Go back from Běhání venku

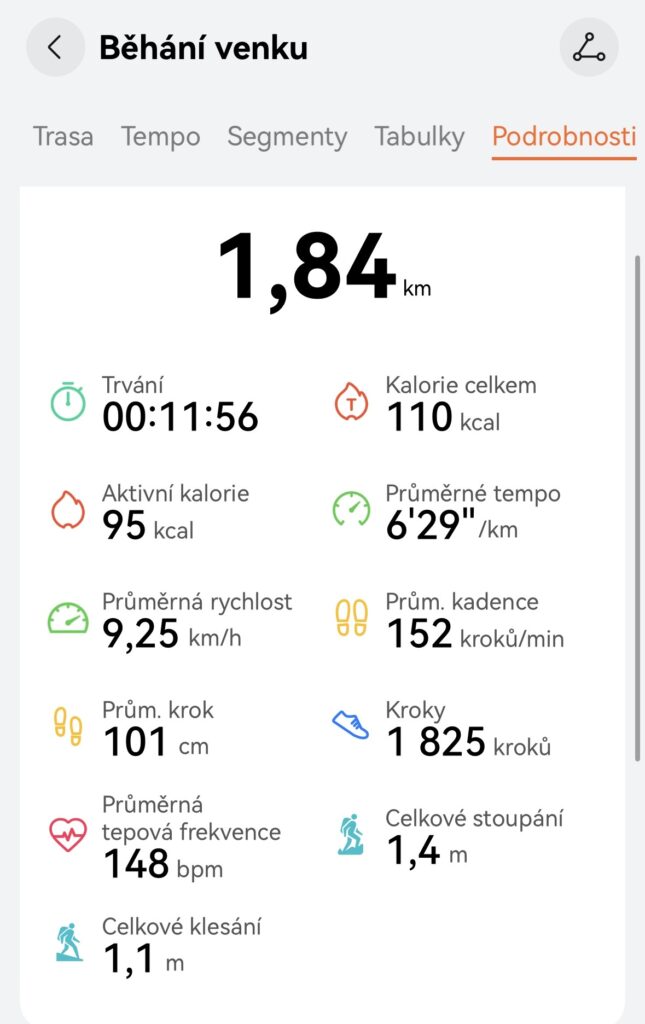click(x=55, y=47)
